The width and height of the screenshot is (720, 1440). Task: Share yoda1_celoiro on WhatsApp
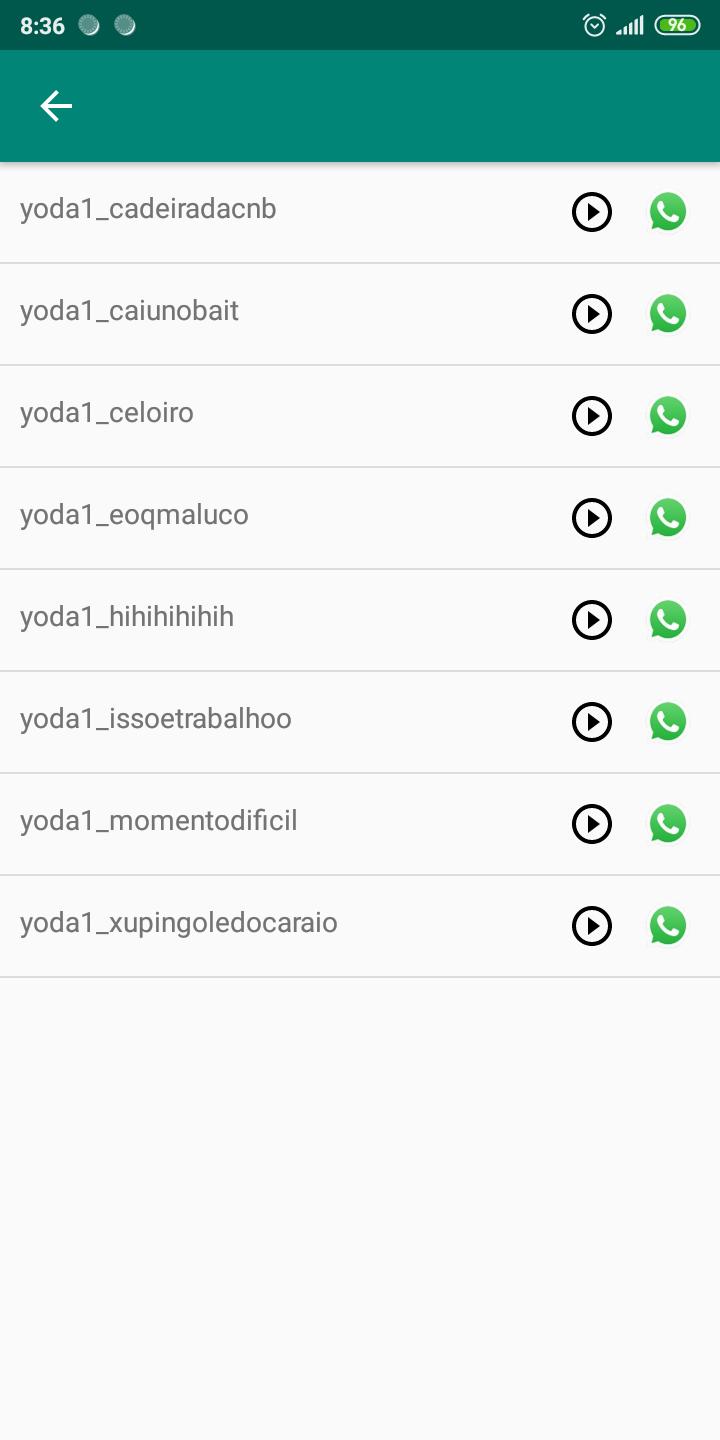(667, 416)
